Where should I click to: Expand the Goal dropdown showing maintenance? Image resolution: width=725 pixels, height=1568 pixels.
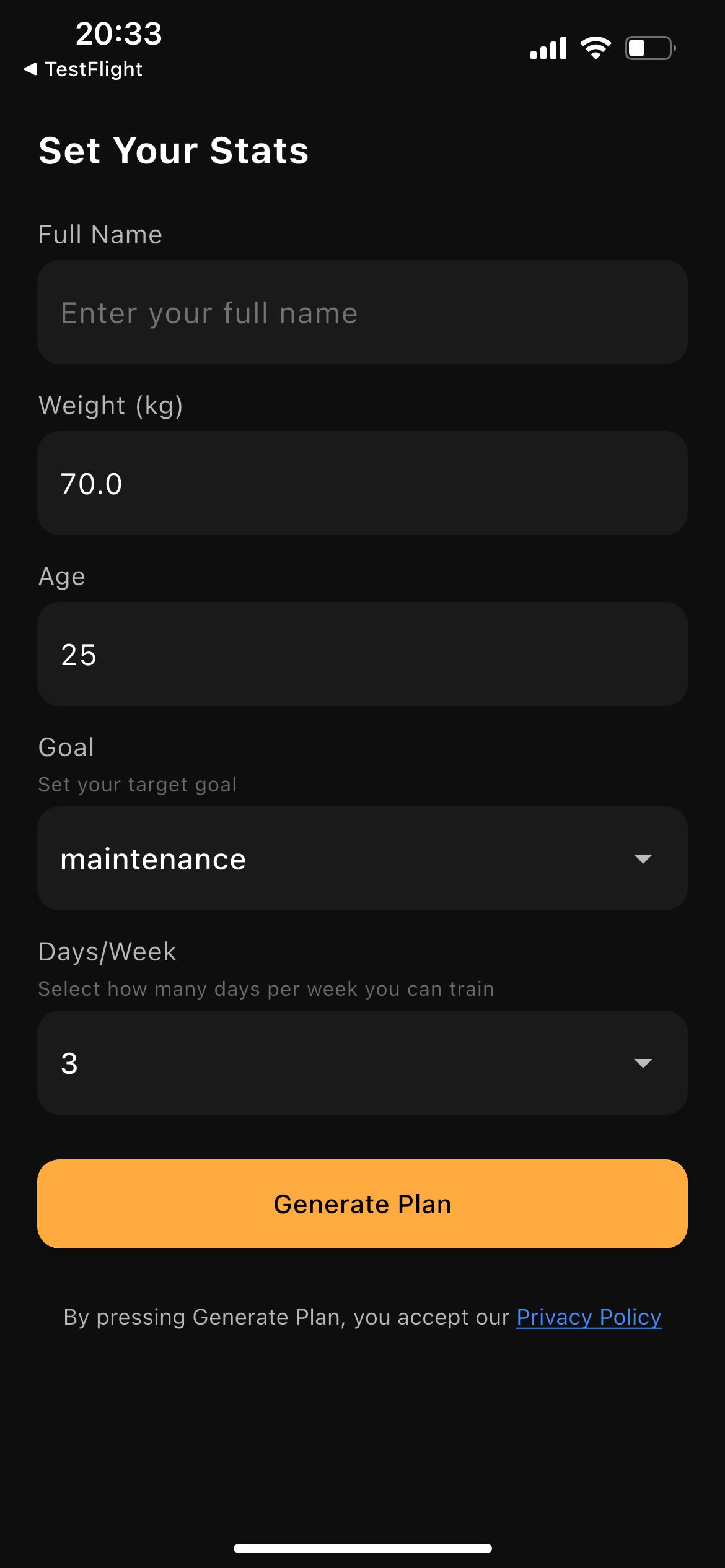(x=362, y=858)
